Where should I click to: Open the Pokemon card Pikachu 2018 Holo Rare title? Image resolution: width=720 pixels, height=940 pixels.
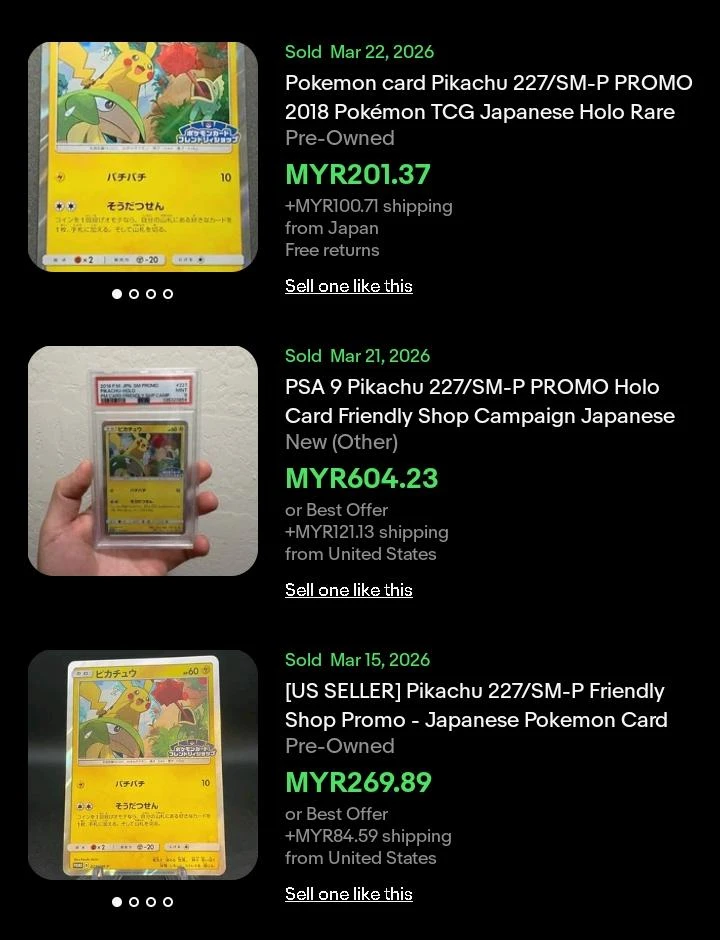coord(488,97)
